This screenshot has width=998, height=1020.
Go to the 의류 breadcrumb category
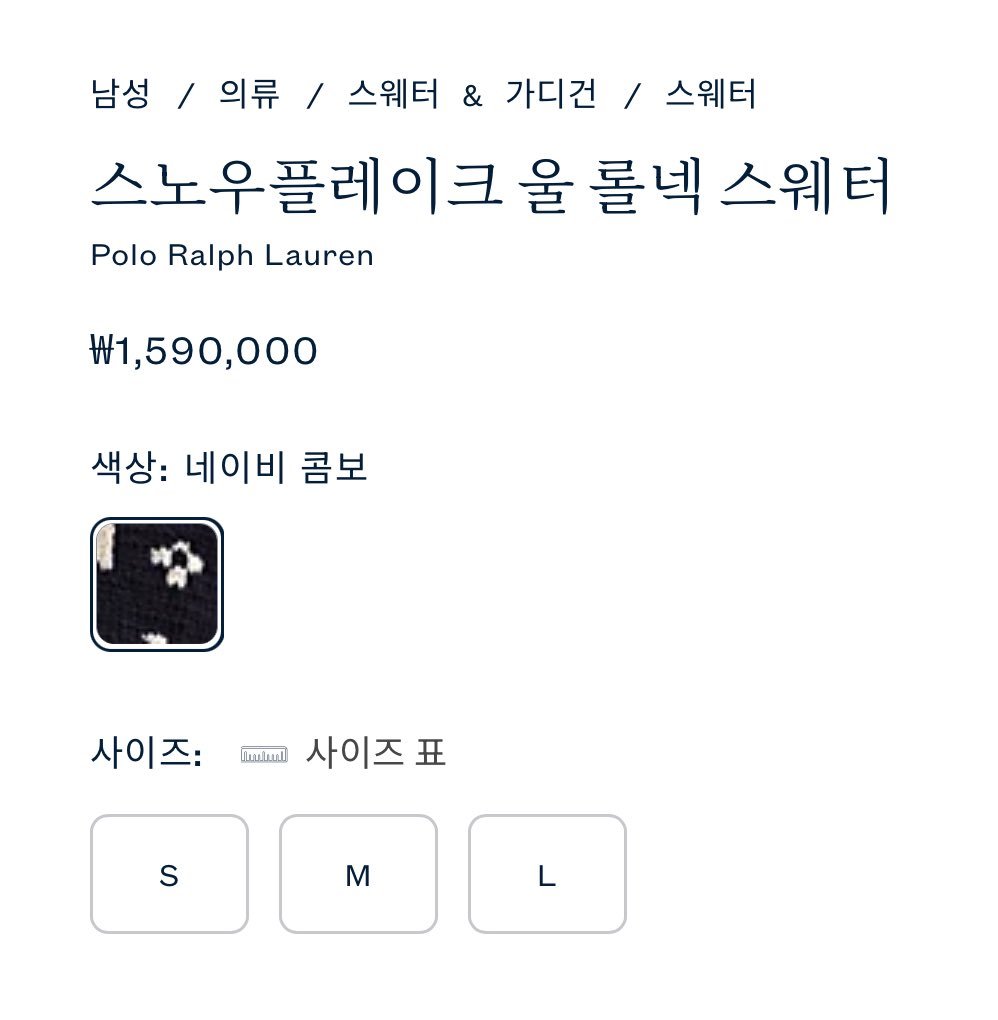[249, 95]
